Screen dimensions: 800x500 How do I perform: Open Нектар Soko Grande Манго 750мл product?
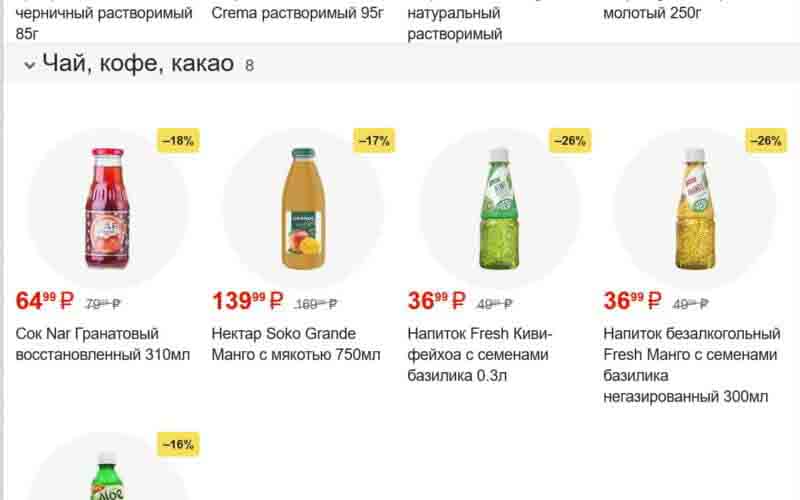click(x=296, y=343)
